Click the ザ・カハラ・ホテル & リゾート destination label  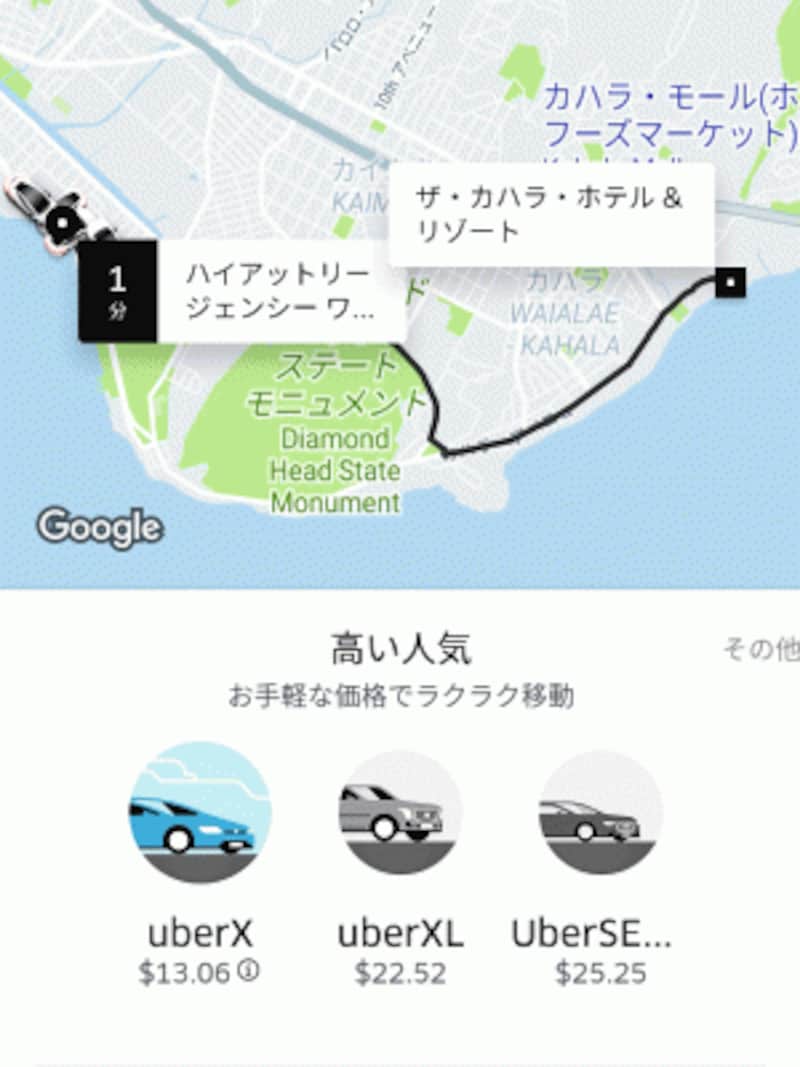548,210
